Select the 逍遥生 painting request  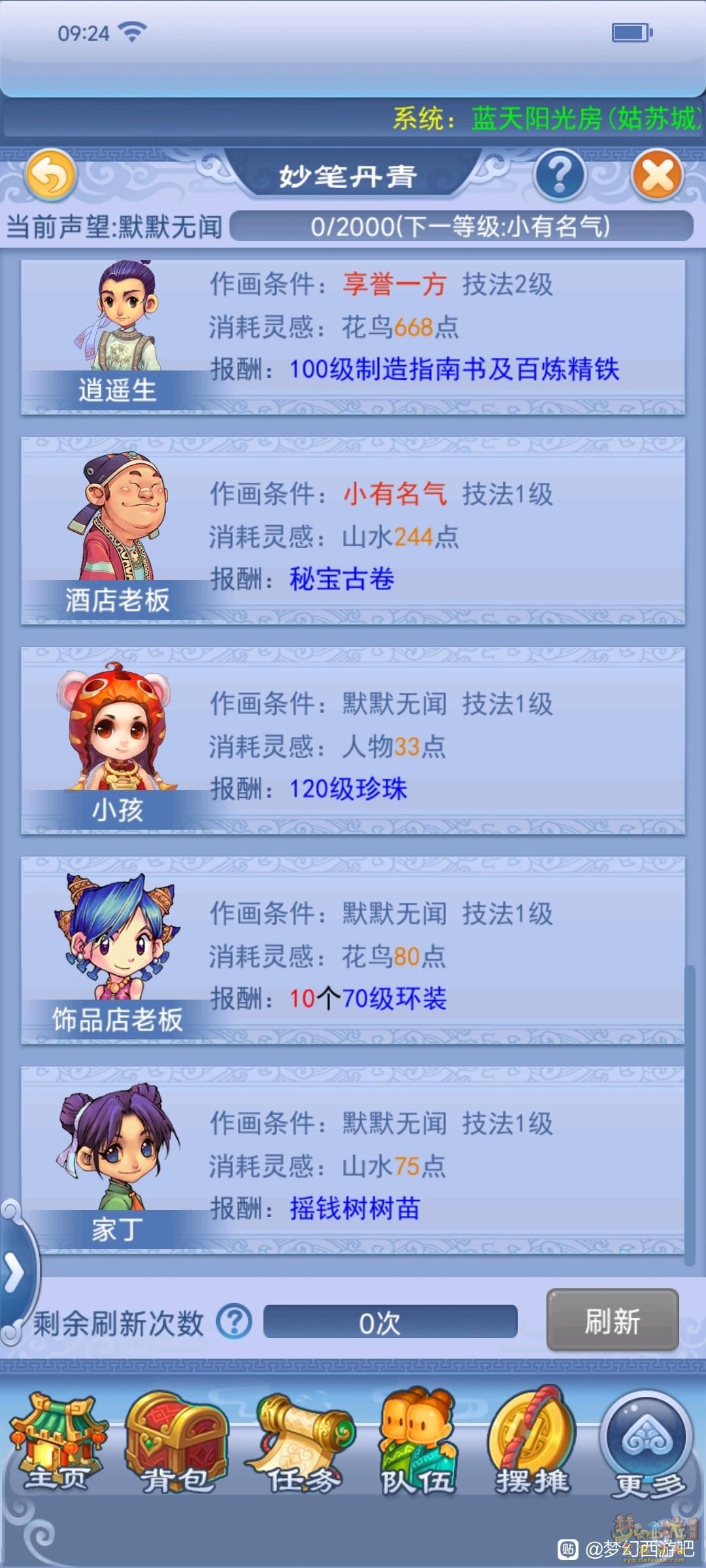pos(353,336)
